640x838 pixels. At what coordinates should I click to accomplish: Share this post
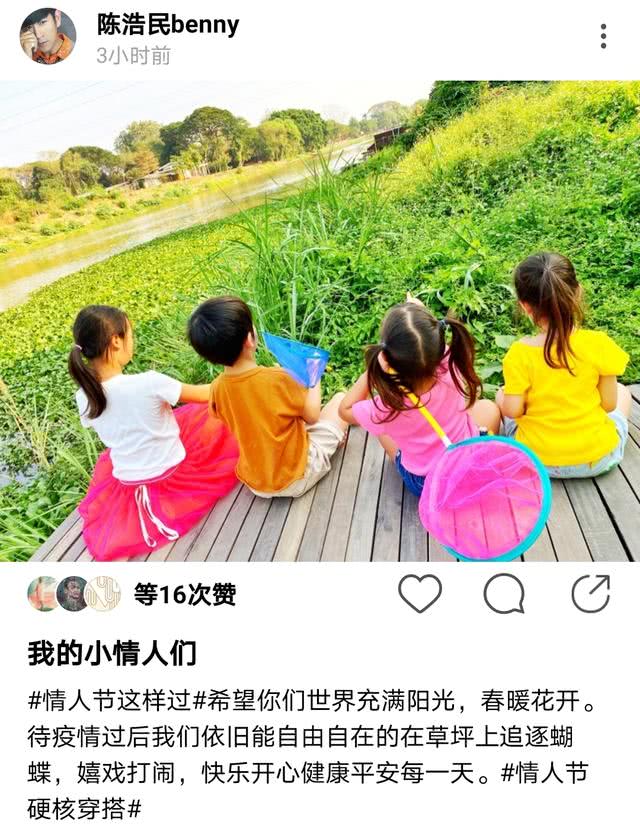tap(590, 594)
